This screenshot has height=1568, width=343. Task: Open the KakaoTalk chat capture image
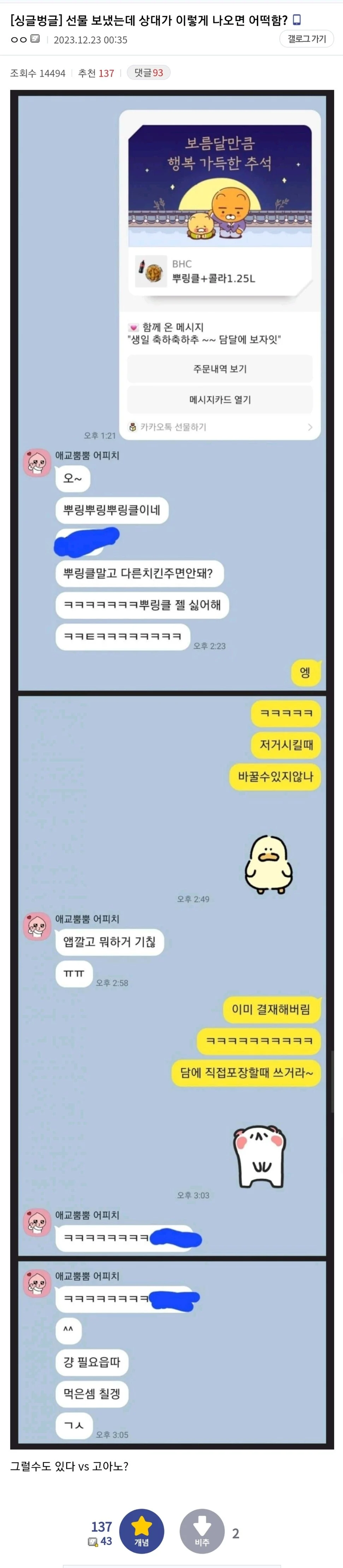tap(172, 769)
